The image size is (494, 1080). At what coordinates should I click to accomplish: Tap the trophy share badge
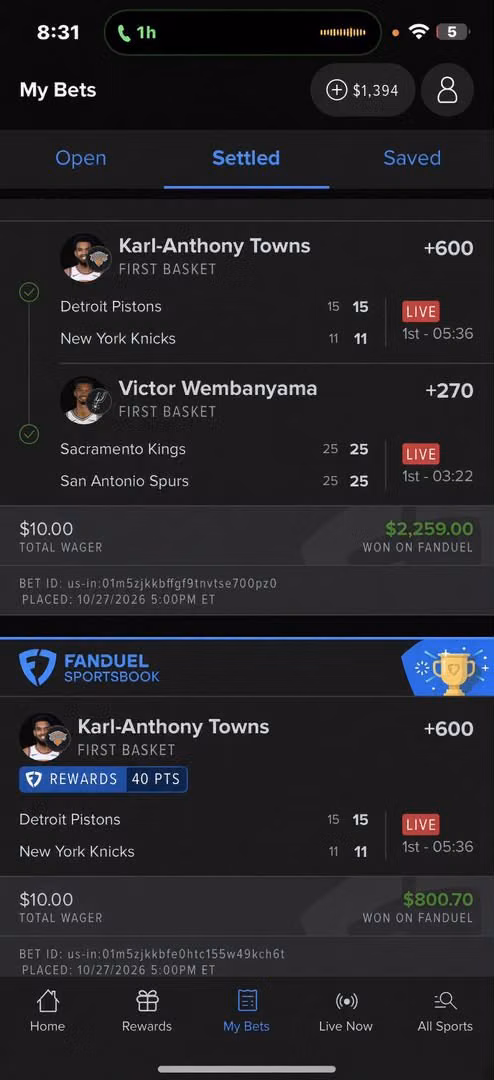448,668
